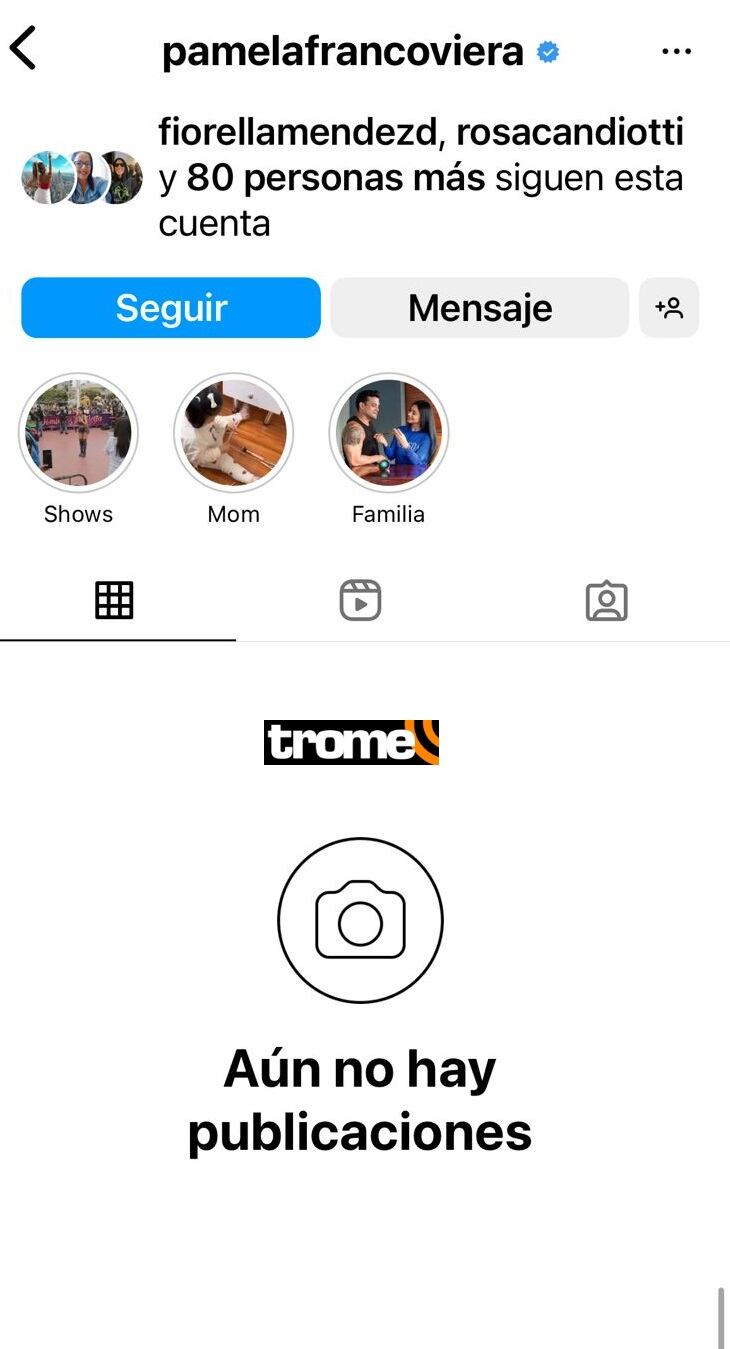
Task: Follow the account with Seguir button
Action: click(x=171, y=308)
